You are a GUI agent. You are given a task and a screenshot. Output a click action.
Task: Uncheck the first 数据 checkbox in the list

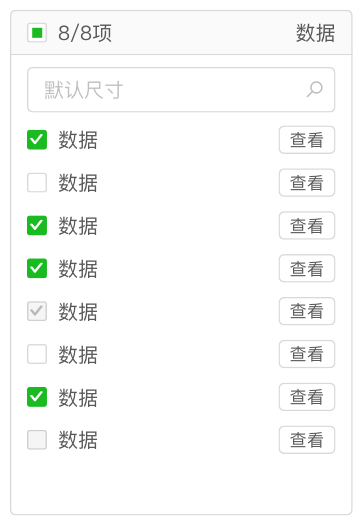pos(37,140)
